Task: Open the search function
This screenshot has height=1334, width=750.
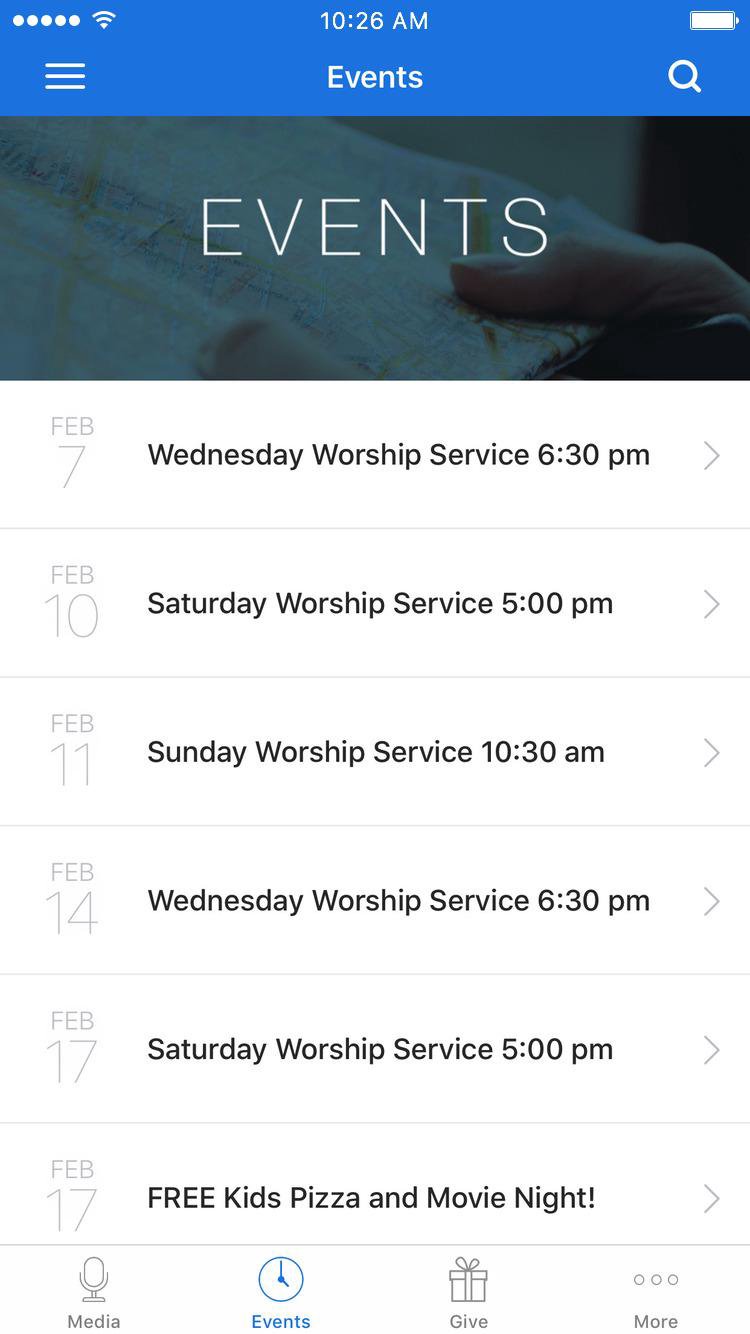Action: tap(685, 76)
